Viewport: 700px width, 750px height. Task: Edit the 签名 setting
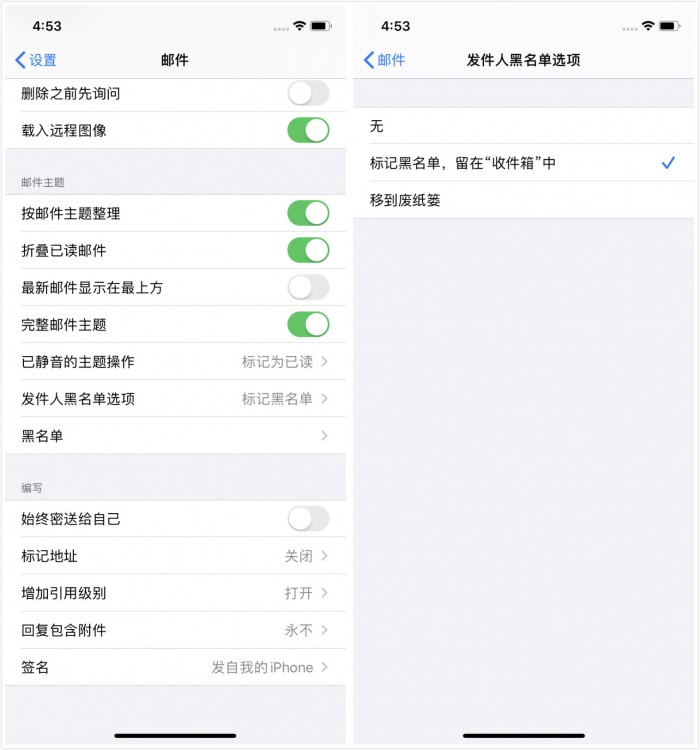175,667
